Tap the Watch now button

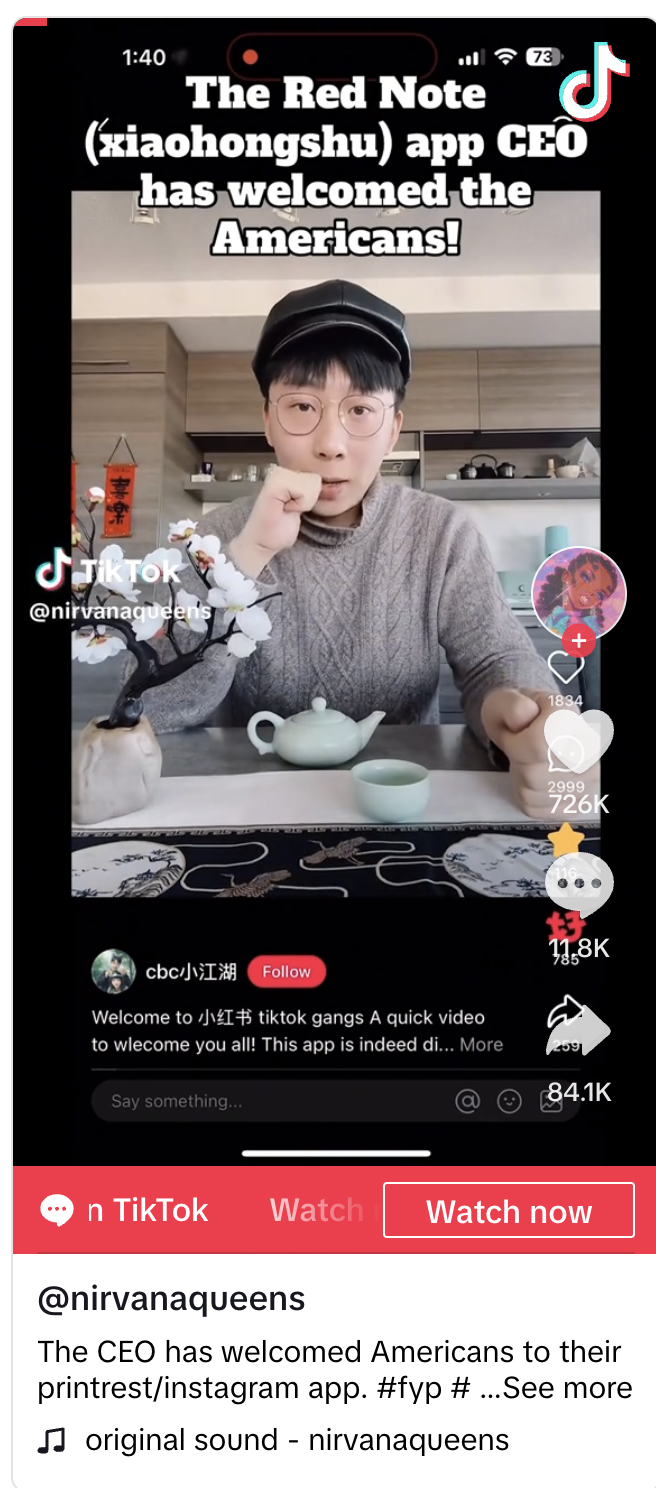coord(509,1210)
